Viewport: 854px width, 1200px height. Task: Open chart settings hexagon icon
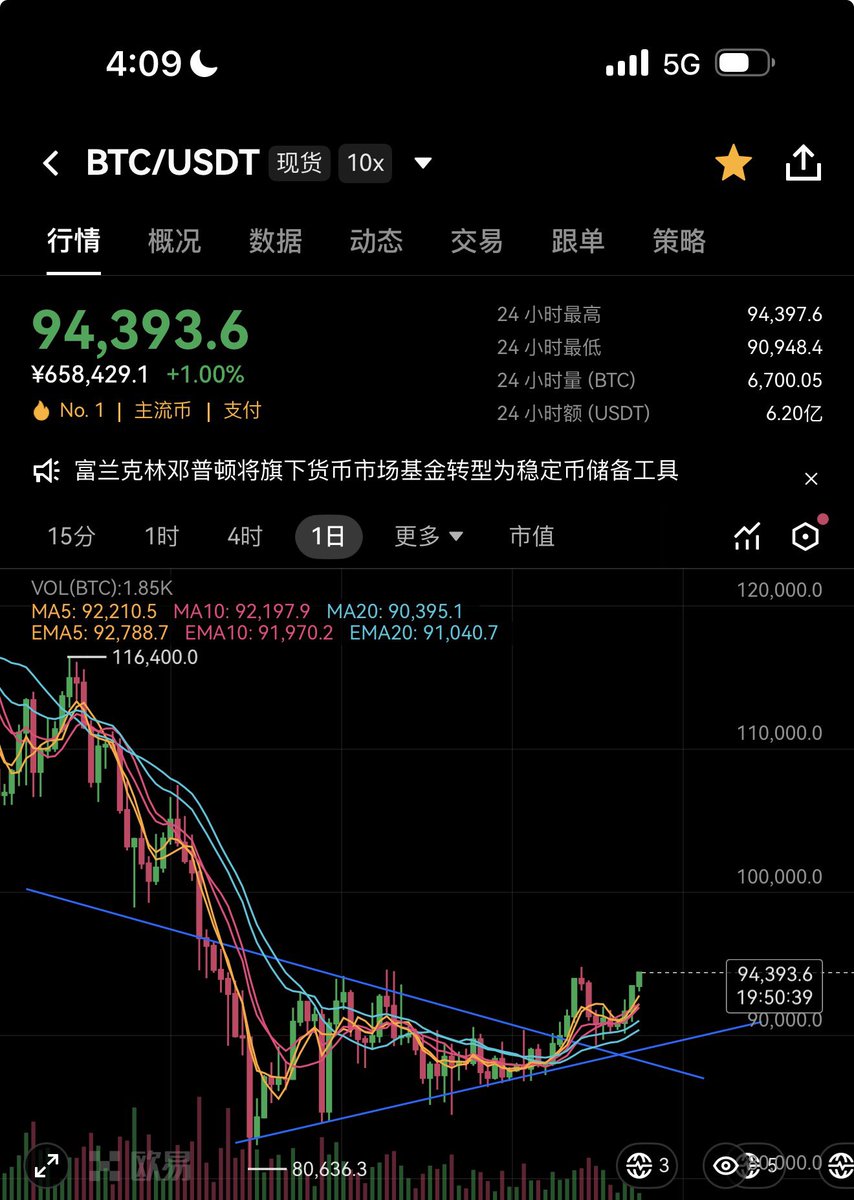tap(805, 537)
